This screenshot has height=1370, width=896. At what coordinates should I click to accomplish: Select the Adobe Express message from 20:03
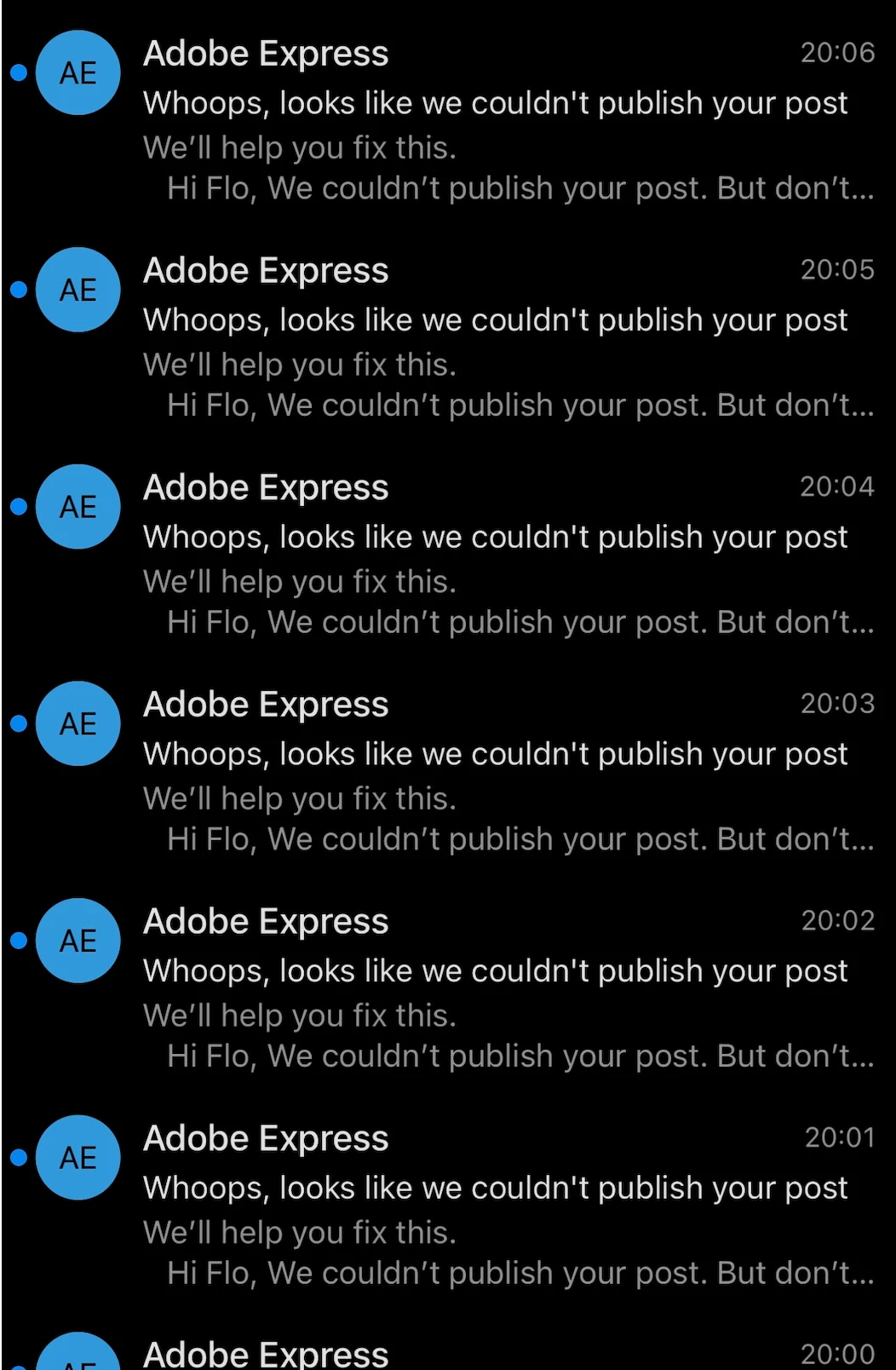tap(494, 771)
